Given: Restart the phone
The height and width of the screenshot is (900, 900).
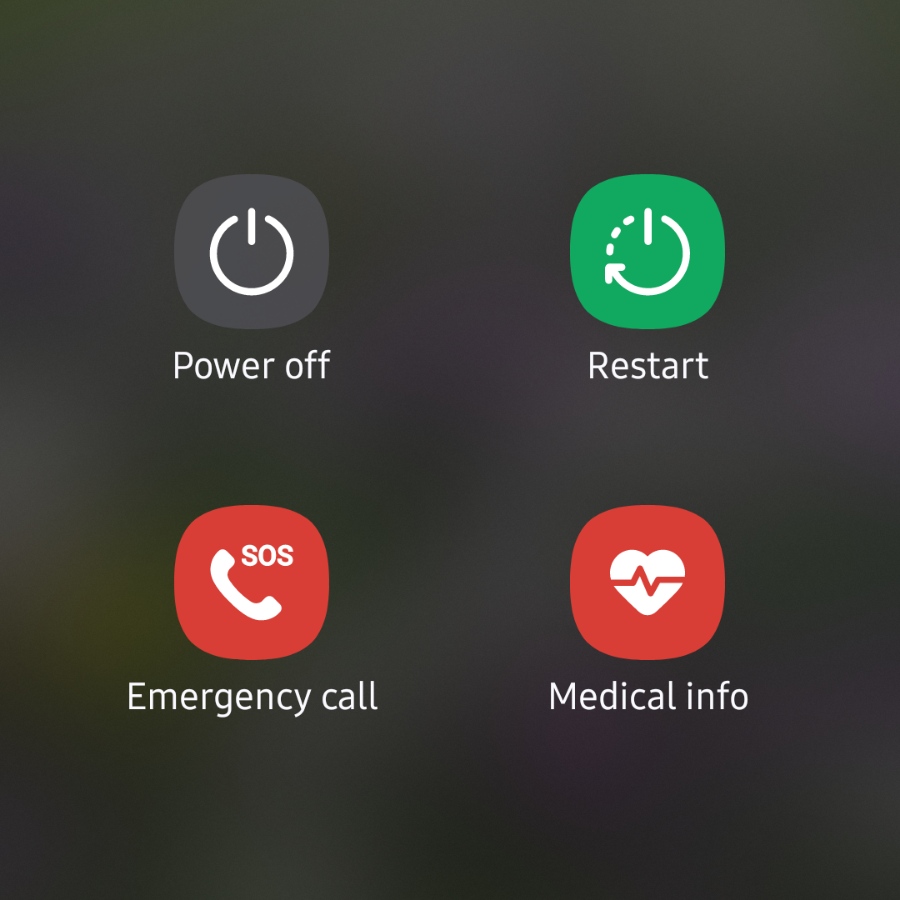Looking at the screenshot, I should [x=647, y=252].
